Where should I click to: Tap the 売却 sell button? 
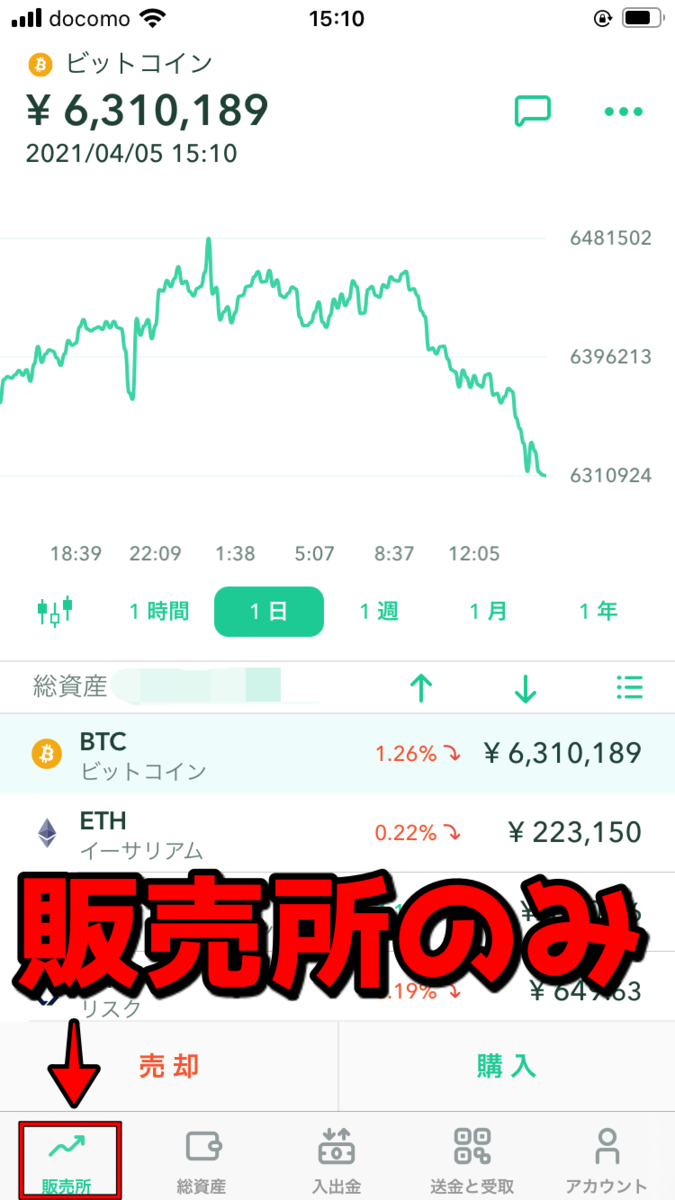(x=169, y=1066)
